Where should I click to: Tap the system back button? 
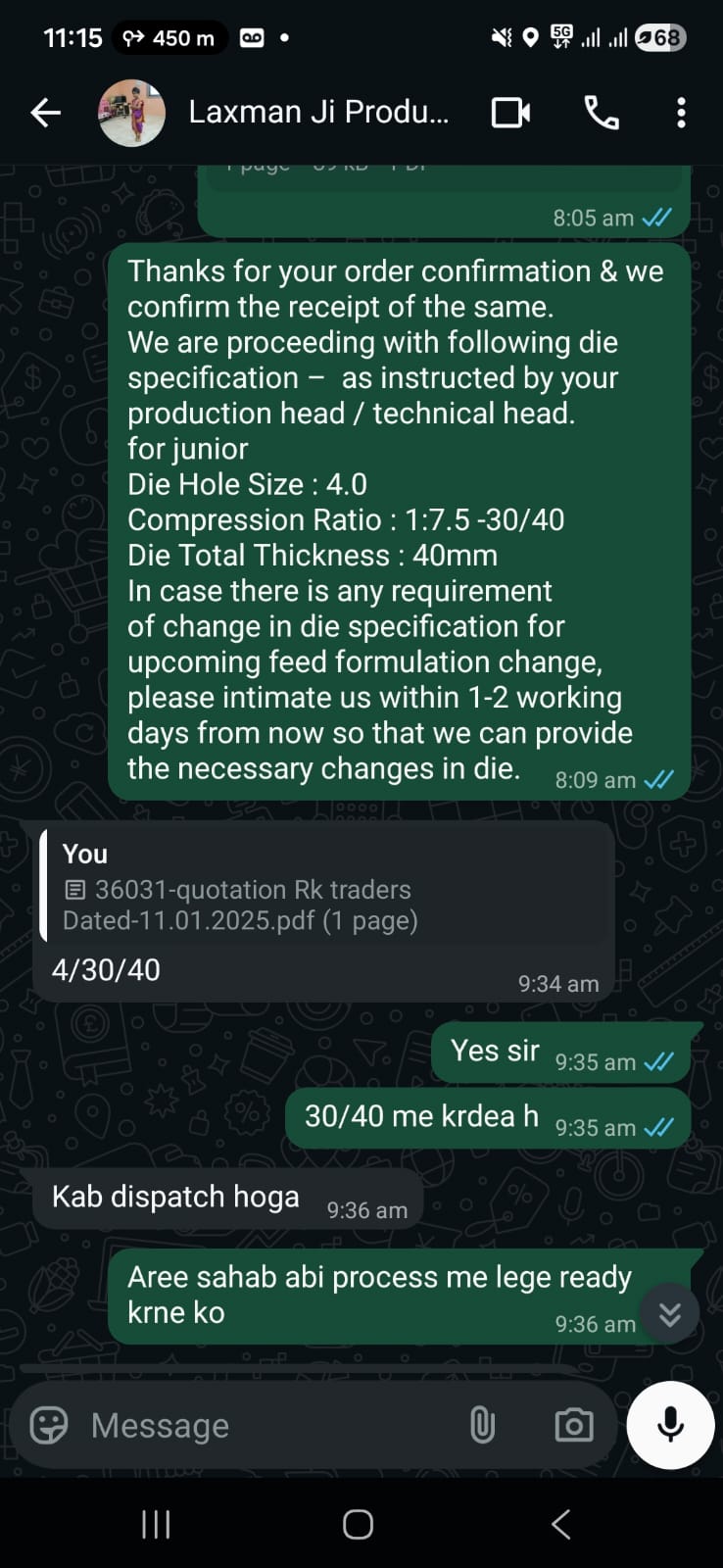[x=560, y=1524]
